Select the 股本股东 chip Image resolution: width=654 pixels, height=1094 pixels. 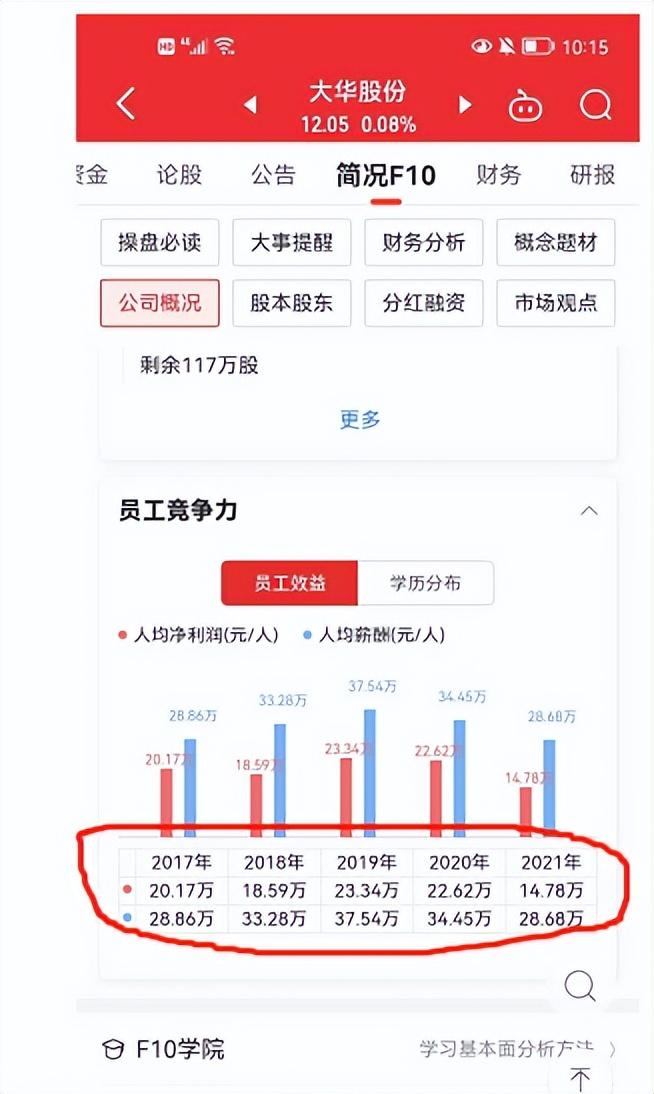tap(292, 303)
